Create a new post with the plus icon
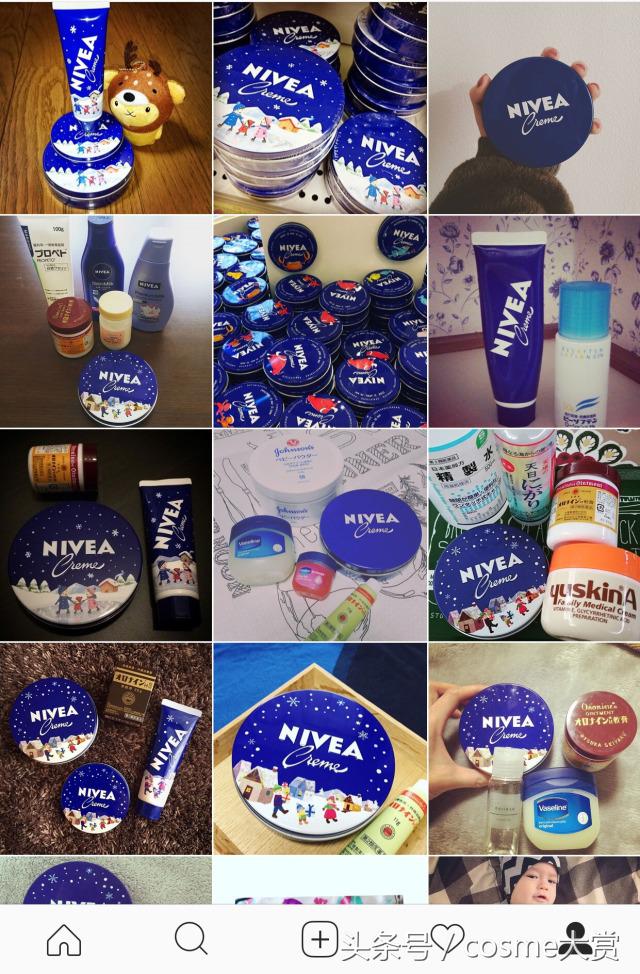The width and height of the screenshot is (640, 974). pyautogui.click(x=319, y=939)
